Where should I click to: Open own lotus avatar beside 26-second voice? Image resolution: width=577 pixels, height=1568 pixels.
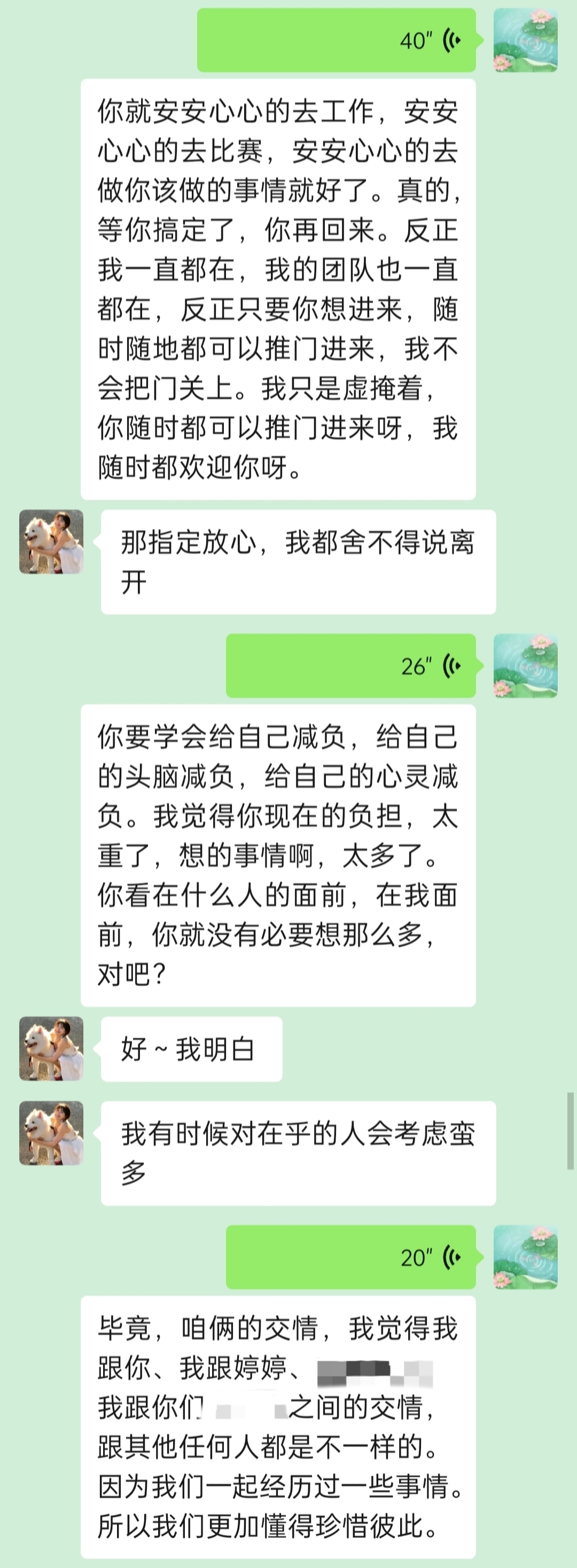click(525, 666)
